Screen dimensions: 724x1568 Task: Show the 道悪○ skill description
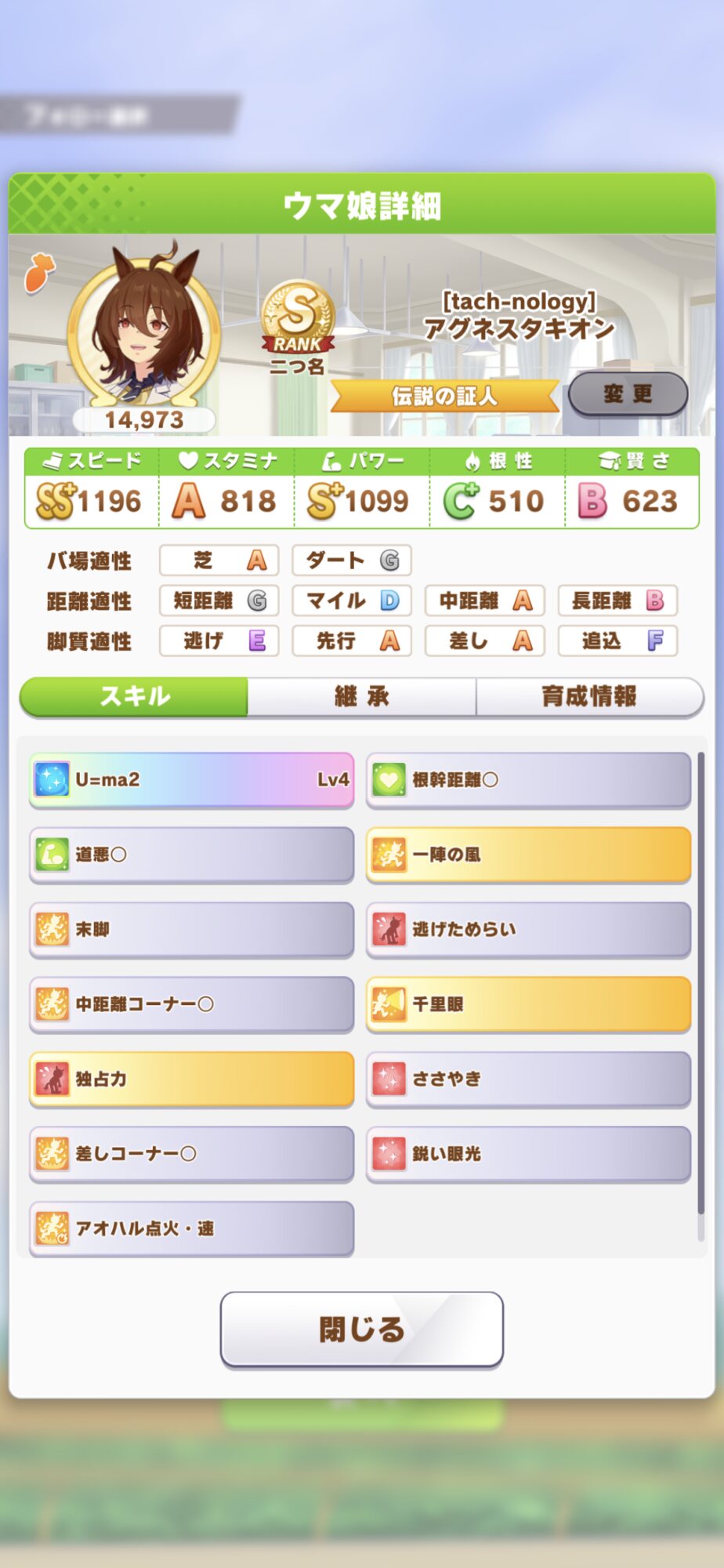point(191,855)
